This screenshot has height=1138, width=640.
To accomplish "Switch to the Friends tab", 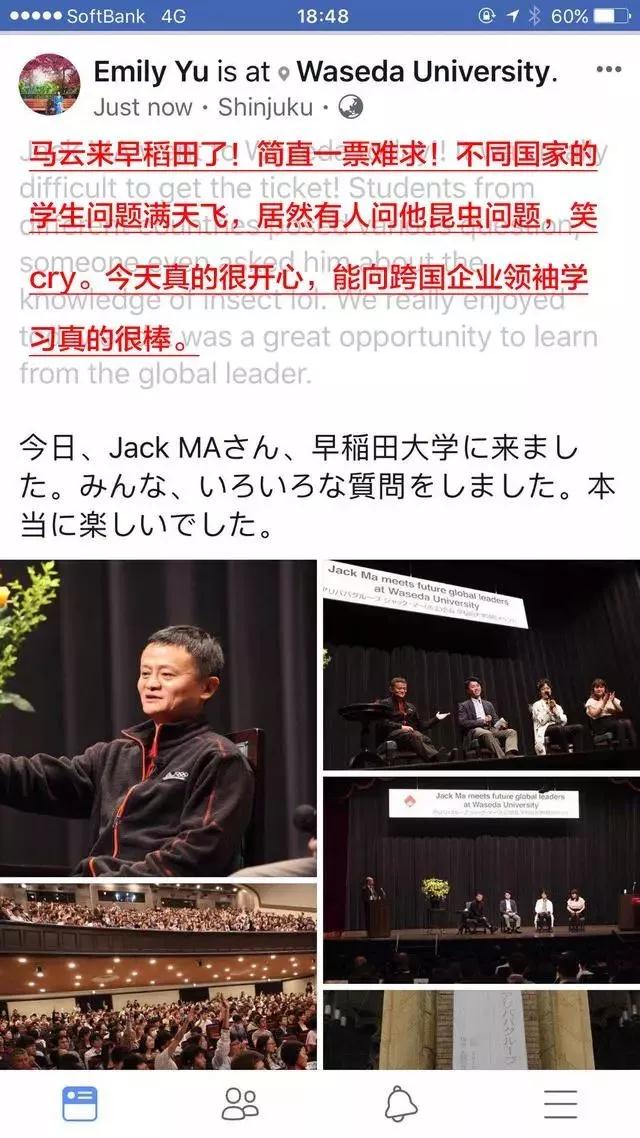I will pos(240,1103).
